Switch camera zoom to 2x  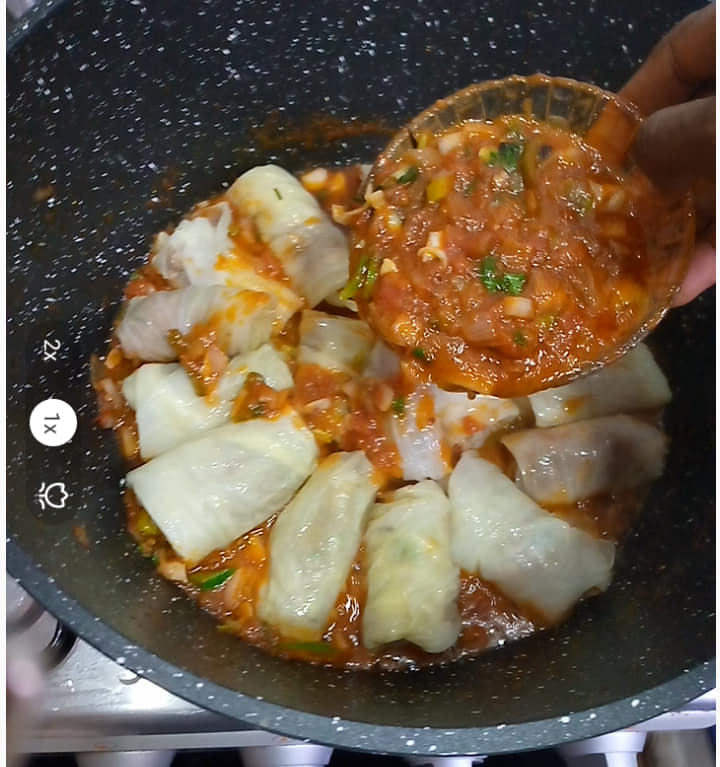[x=52, y=349]
